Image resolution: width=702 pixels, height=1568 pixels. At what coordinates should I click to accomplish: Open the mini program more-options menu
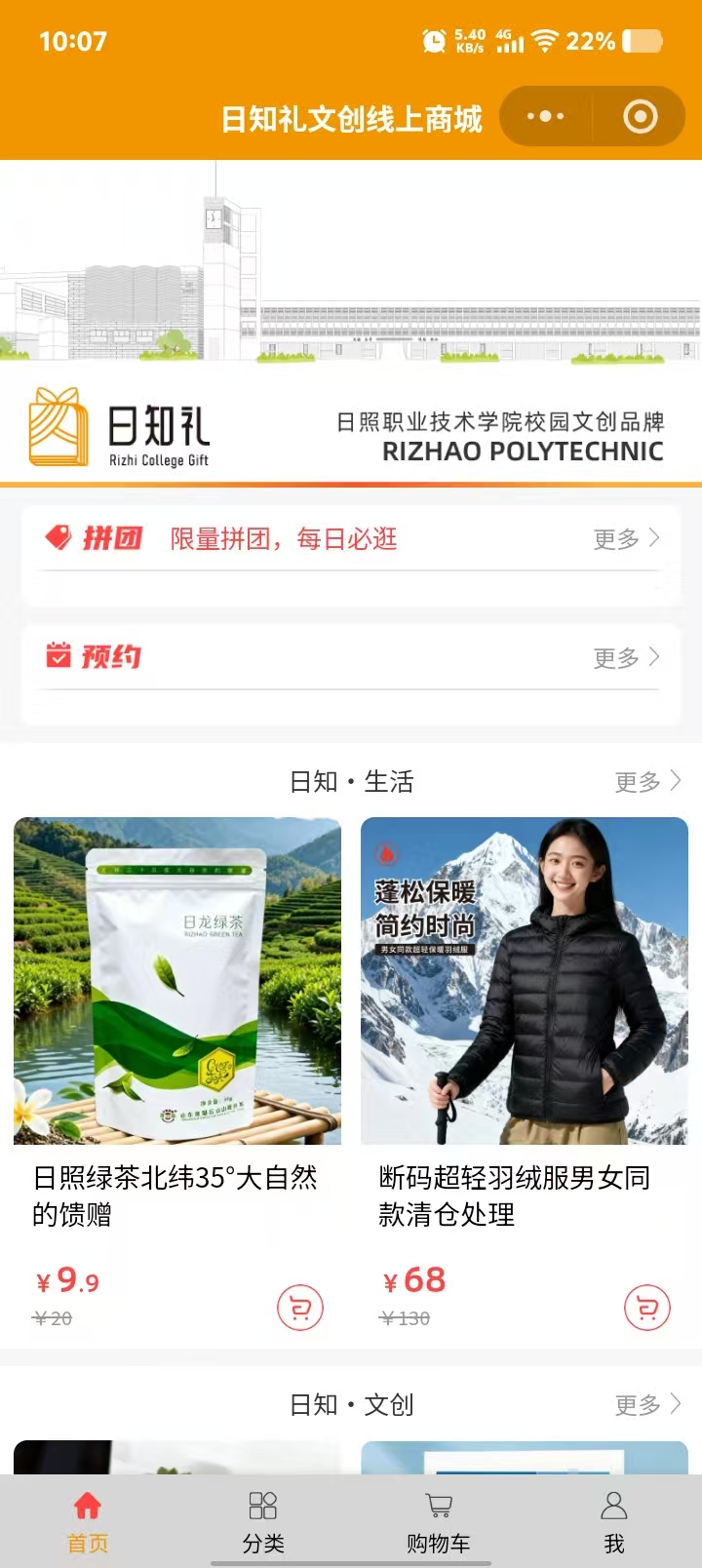545,117
